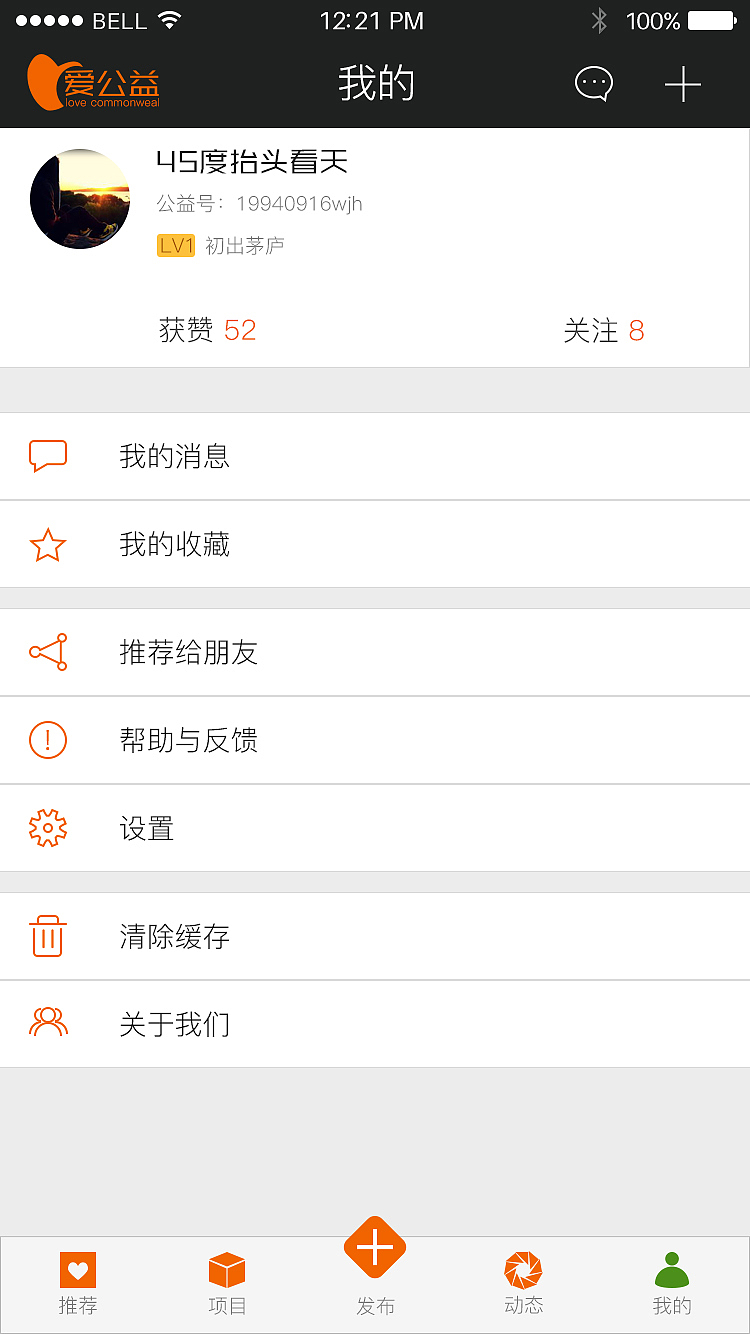Image resolution: width=750 pixels, height=1334 pixels.
Task: Tap the star icon next to 我的收藏
Action: [x=48, y=544]
